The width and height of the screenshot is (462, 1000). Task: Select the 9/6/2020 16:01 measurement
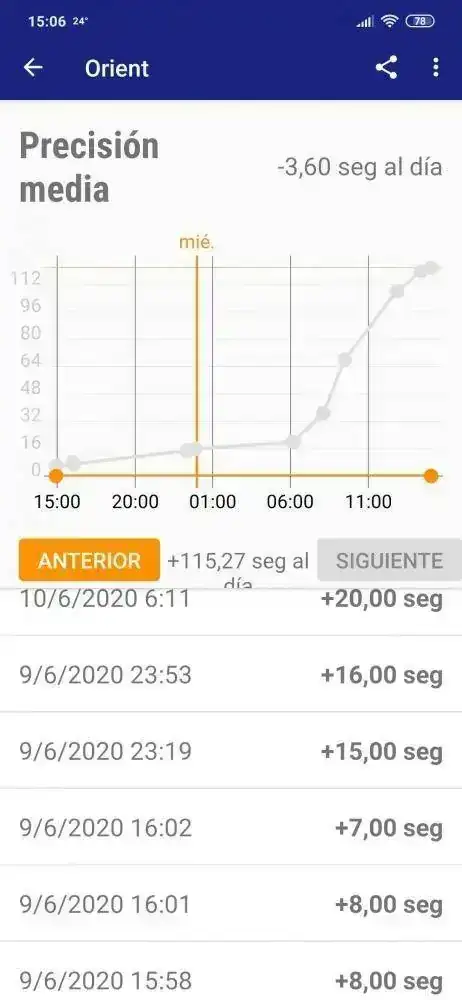pyautogui.click(x=231, y=904)
